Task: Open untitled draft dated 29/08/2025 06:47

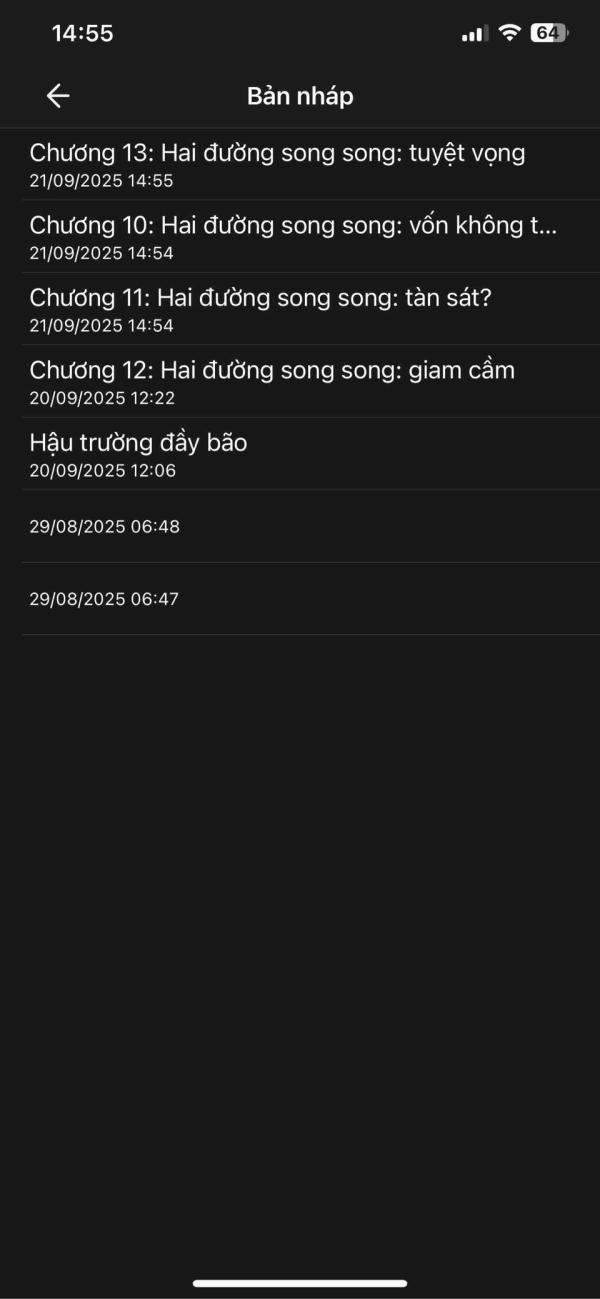Action: (300, 599)
